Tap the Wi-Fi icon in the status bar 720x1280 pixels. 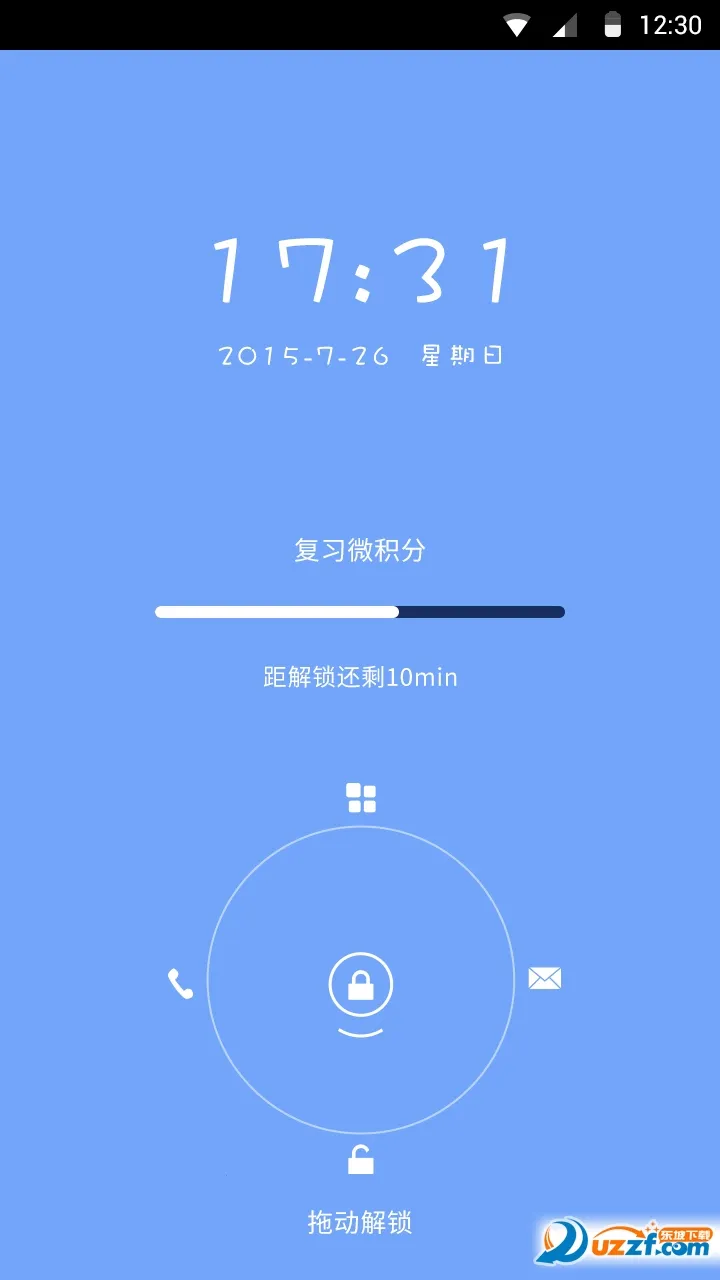(x=517, y=23)
